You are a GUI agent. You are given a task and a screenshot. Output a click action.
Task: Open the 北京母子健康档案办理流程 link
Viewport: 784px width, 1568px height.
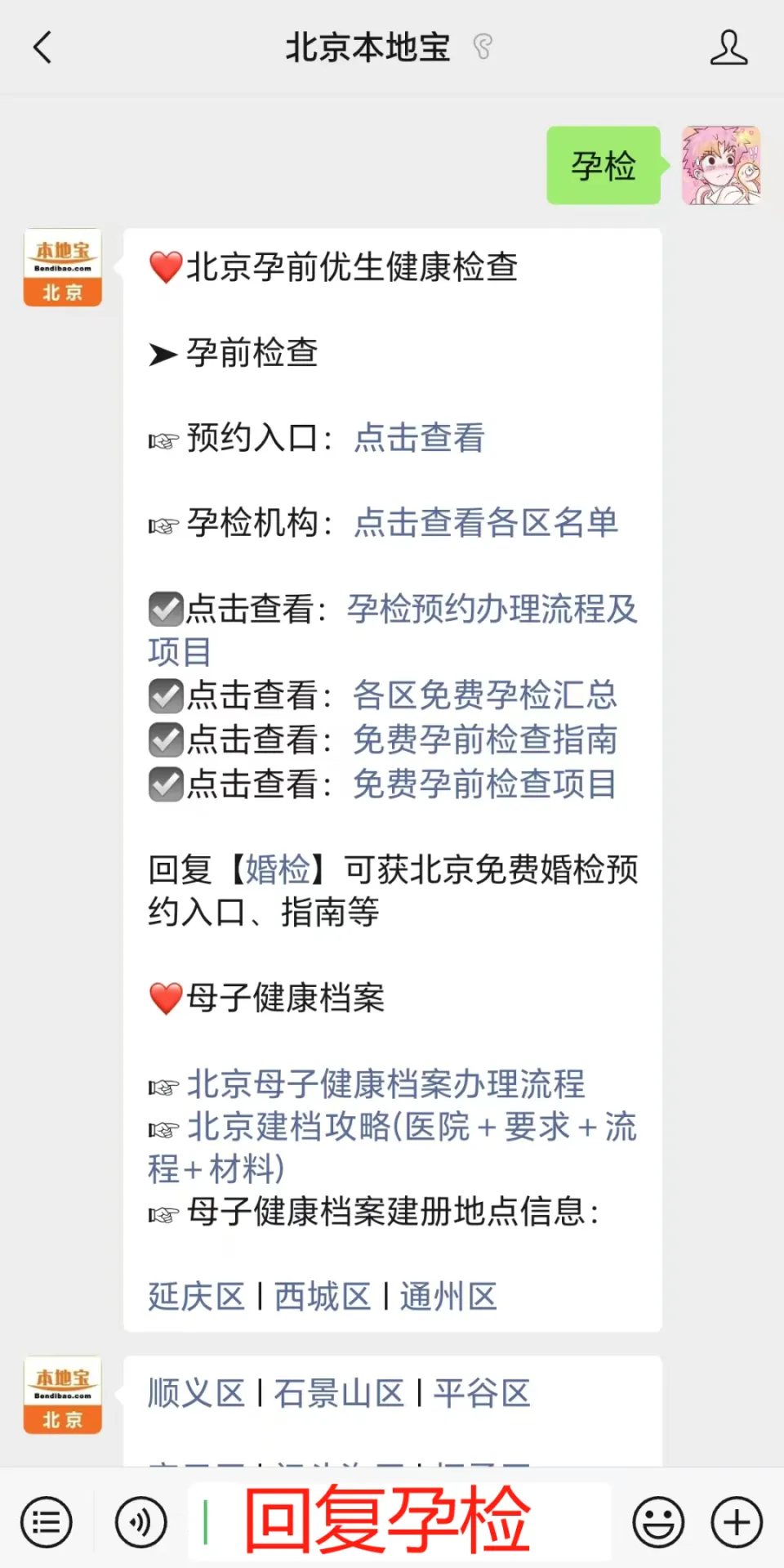385,1084
